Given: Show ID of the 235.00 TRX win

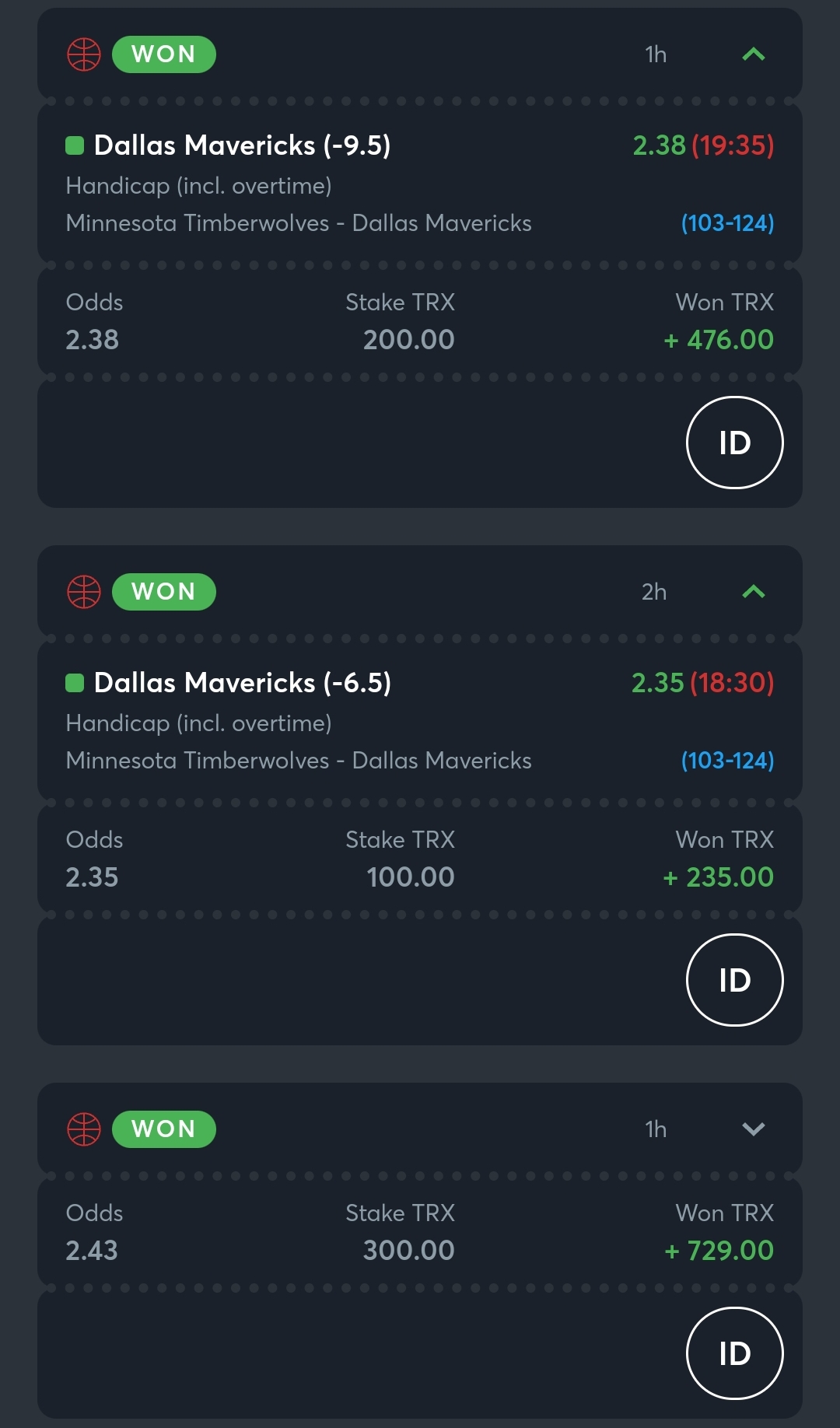Looking at the screenshot, I should click(734, 980).
